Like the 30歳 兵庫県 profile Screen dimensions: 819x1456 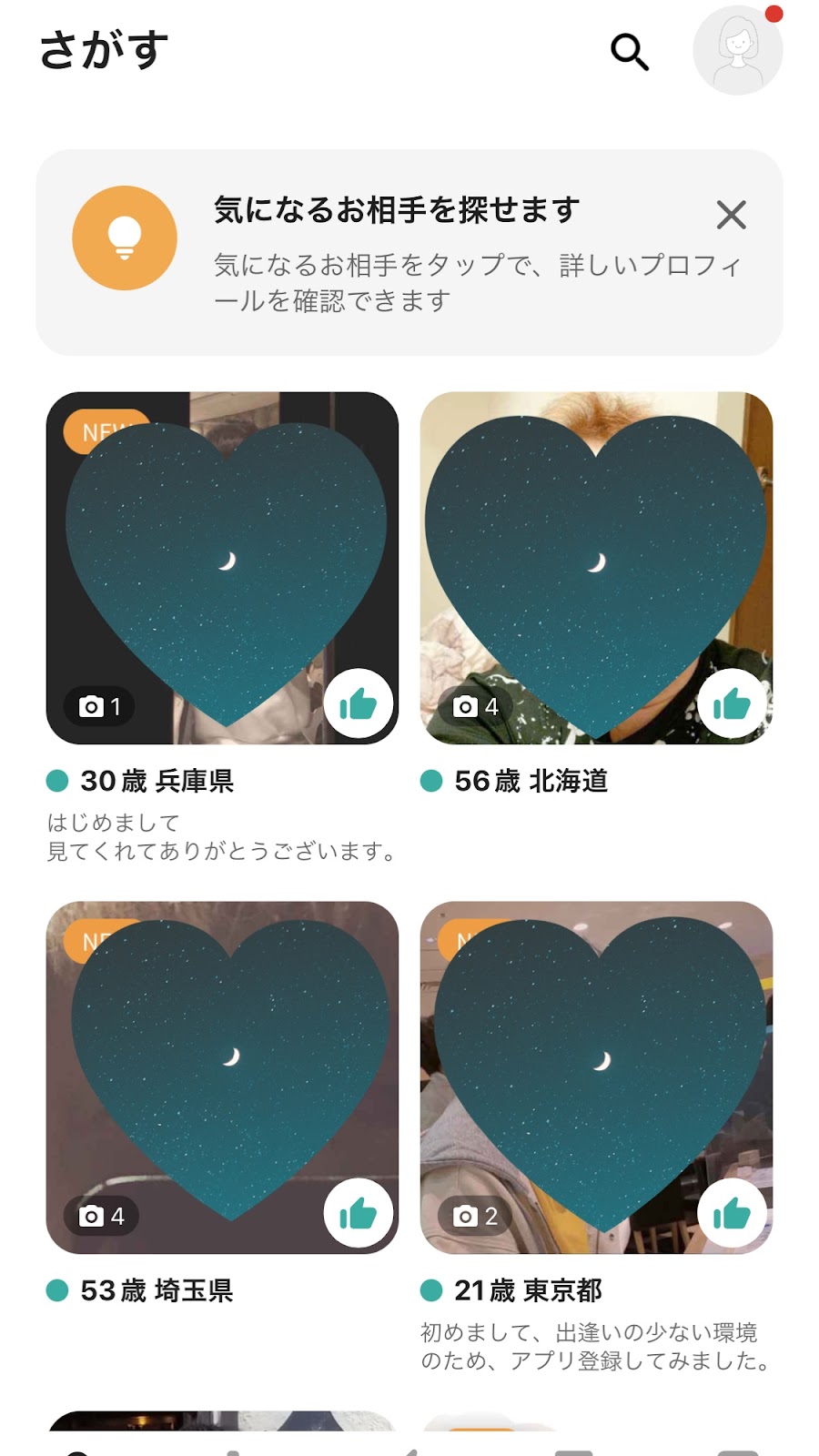[x=359, y=703]
